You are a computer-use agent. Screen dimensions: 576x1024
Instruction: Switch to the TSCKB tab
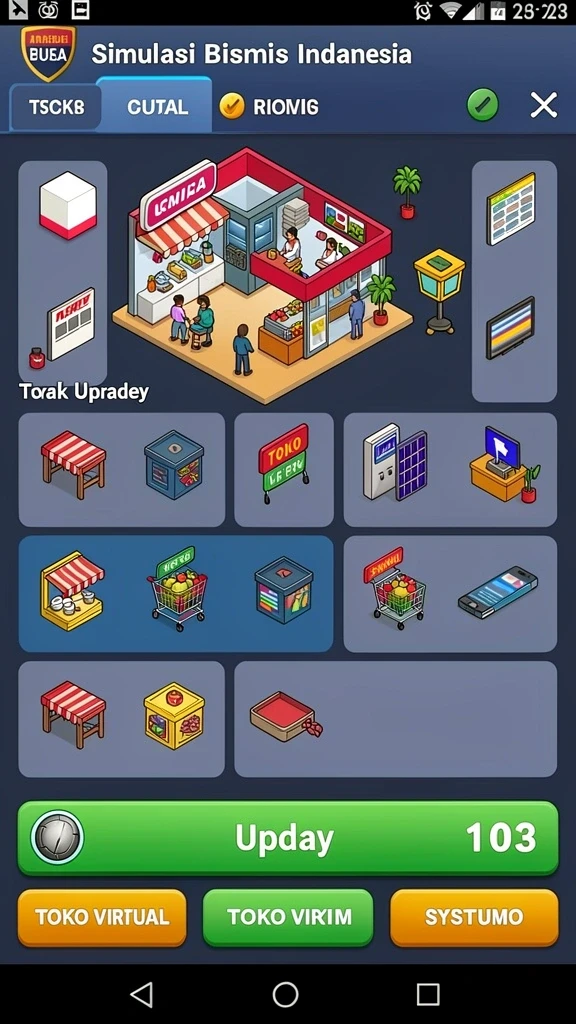[x=56, y=107]
